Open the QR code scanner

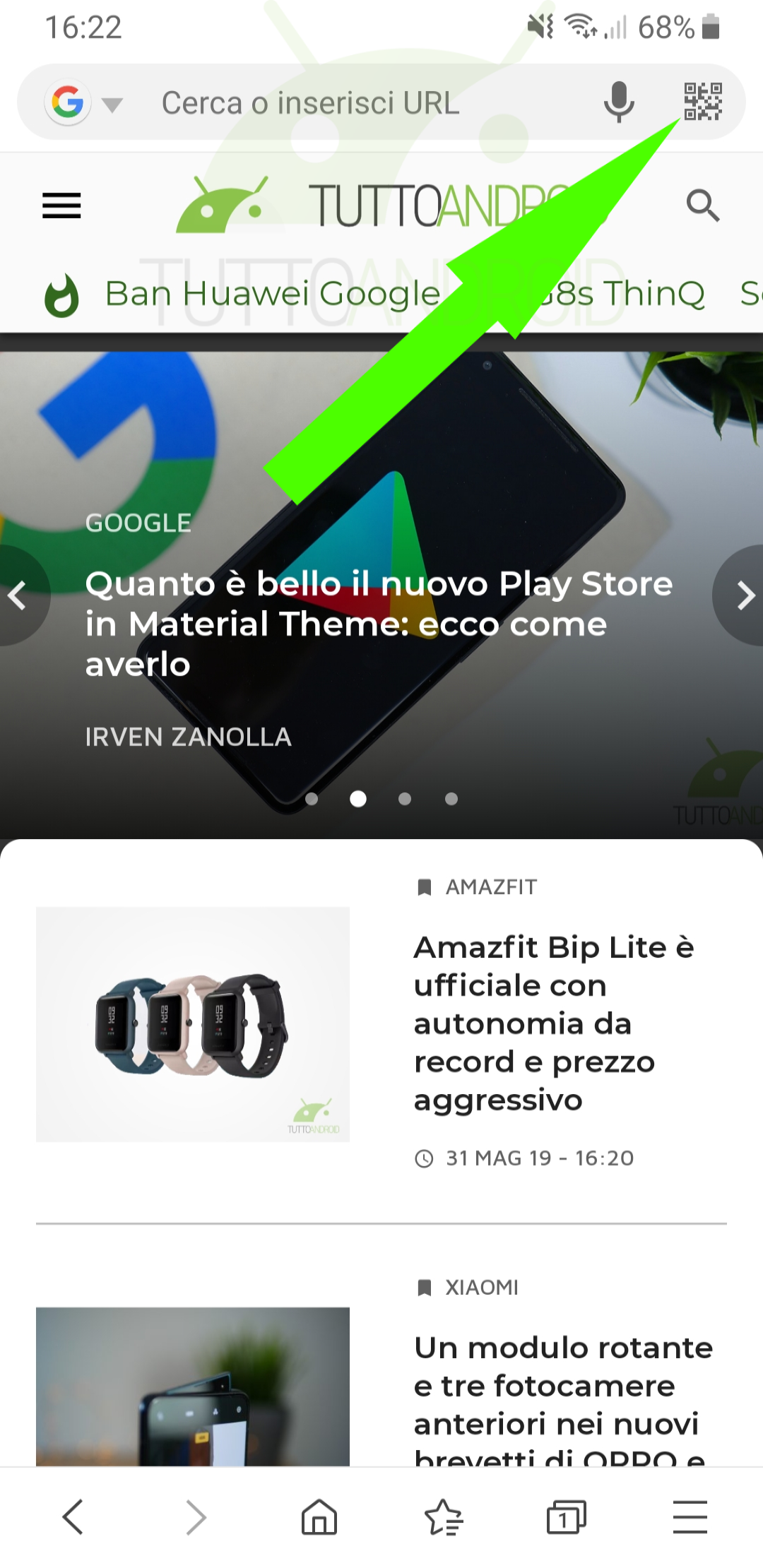[x=702, y=102]
